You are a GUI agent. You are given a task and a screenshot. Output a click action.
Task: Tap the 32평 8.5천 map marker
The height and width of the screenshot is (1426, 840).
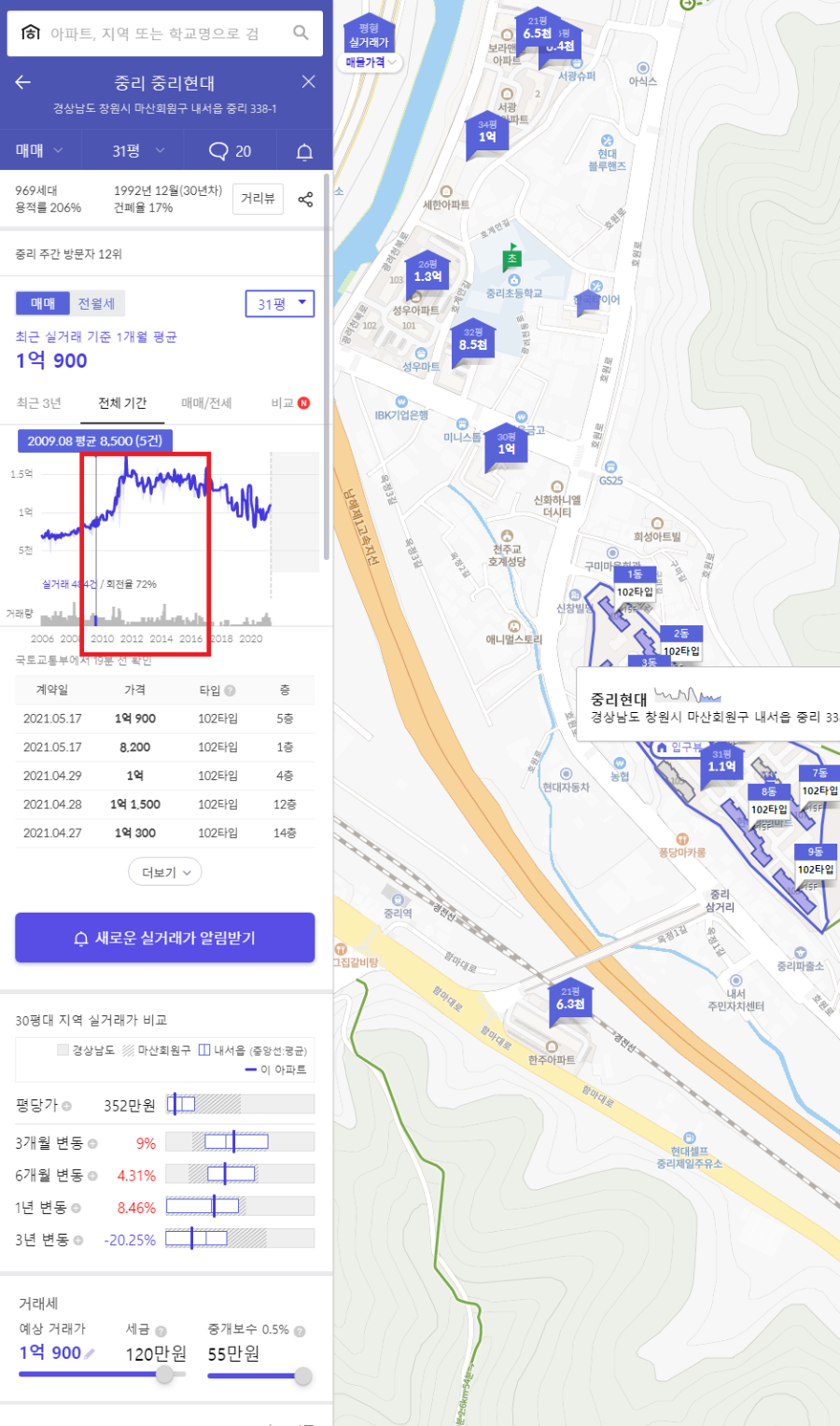coord(473,342)
